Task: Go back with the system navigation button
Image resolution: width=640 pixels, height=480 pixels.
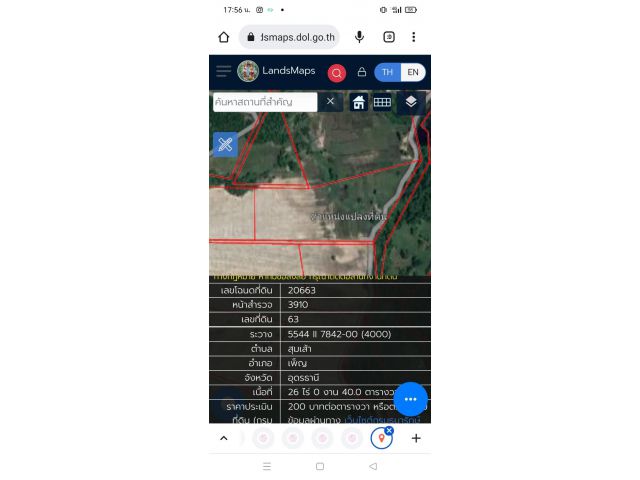Action: pos(373,466)
